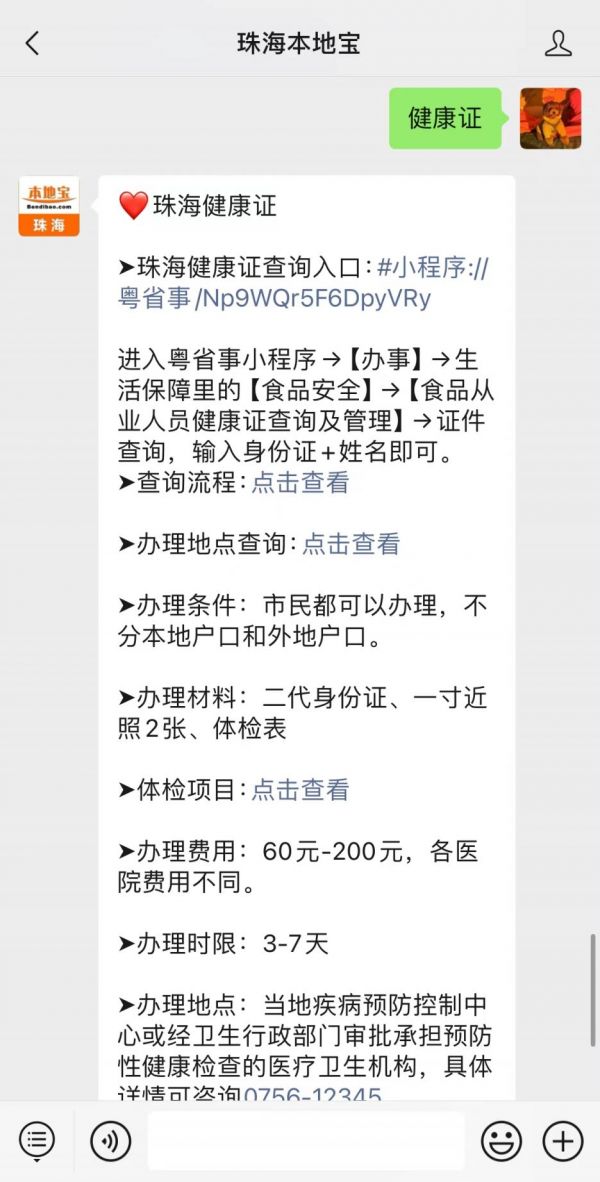
Task: Tap my own avatar beside 健康证
Action: tap(550, 118)
